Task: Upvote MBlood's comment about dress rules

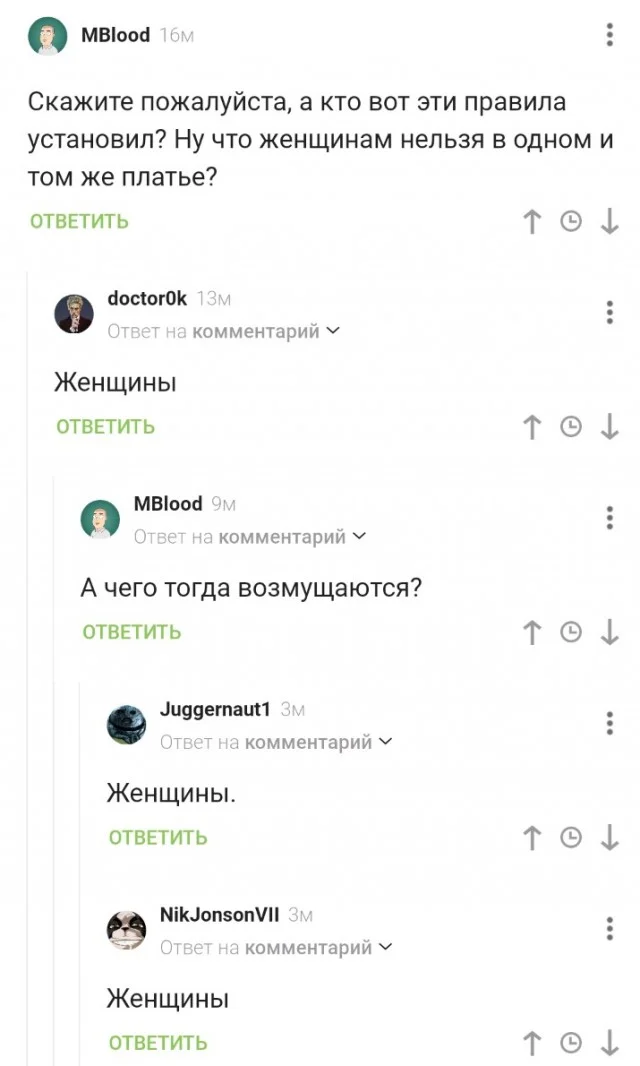Action: tap(533, 221)
